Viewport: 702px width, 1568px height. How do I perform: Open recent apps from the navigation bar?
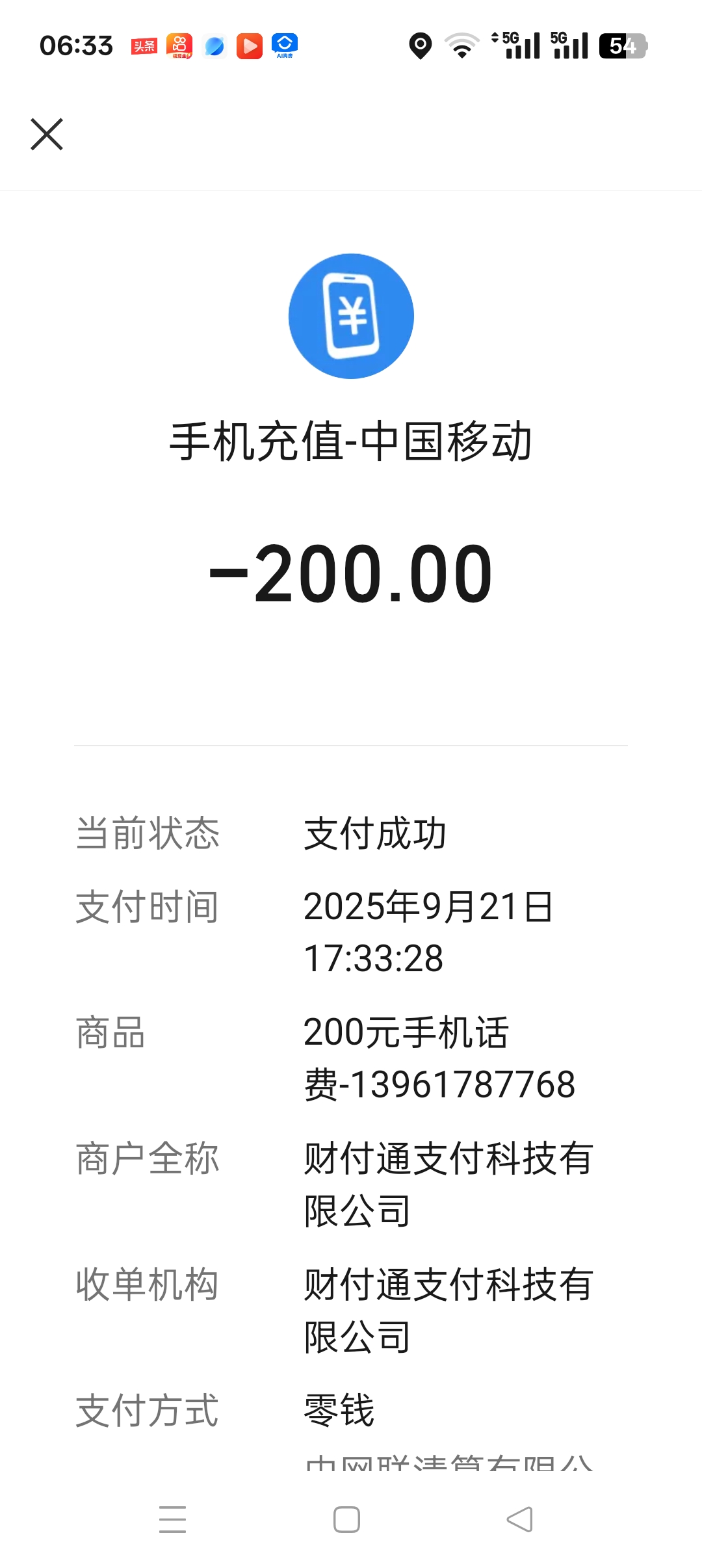tap(173, 1519)
